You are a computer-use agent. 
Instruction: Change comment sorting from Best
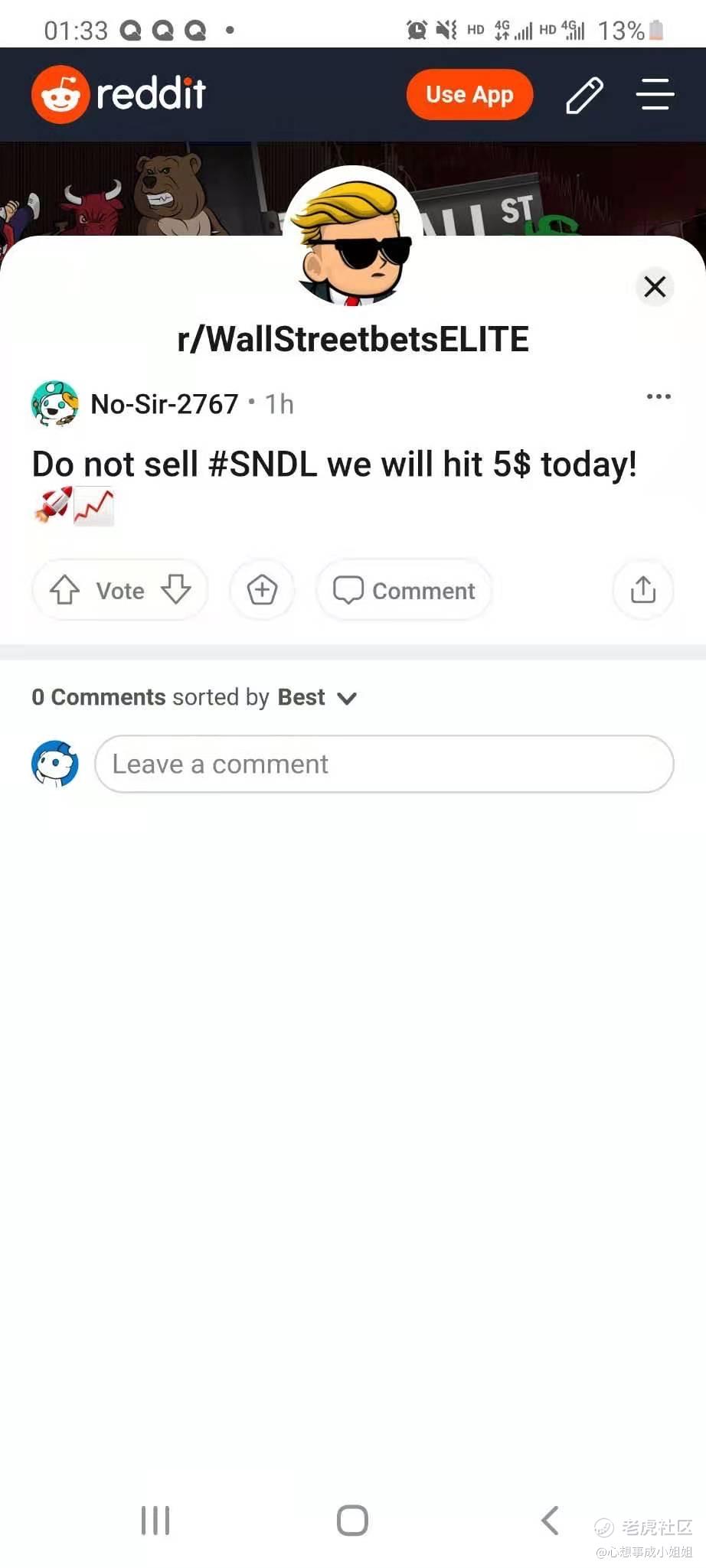317,698
